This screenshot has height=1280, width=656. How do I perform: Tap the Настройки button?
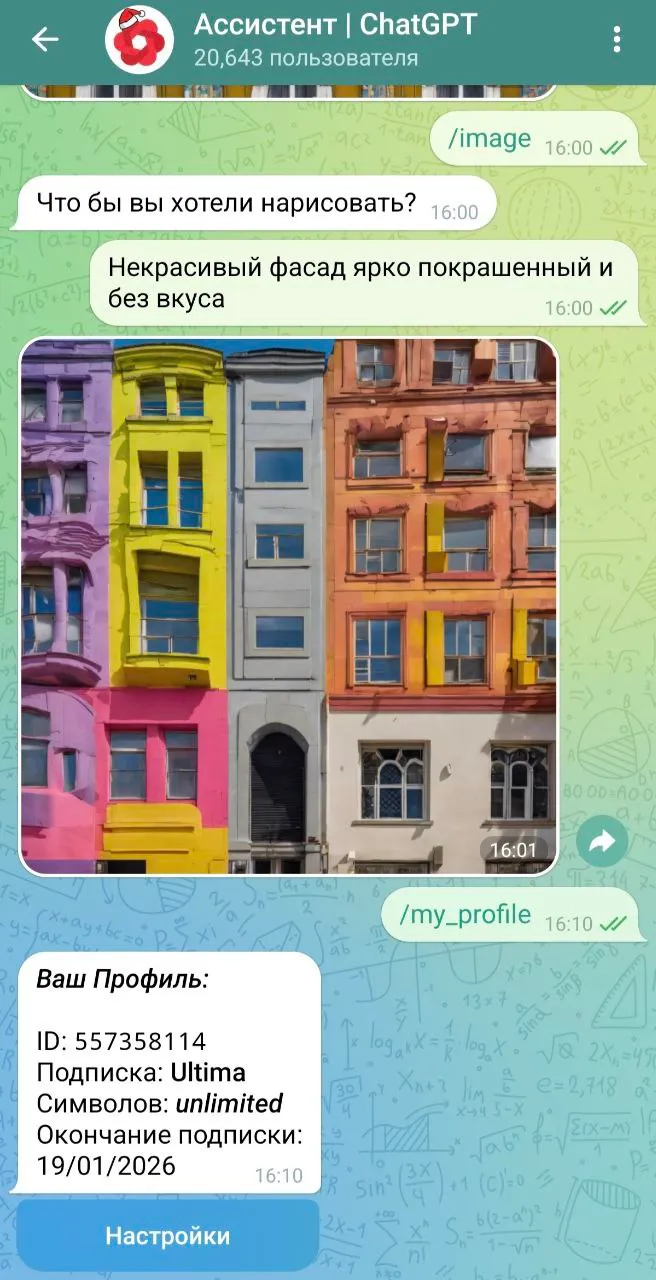click(168, 1235)
